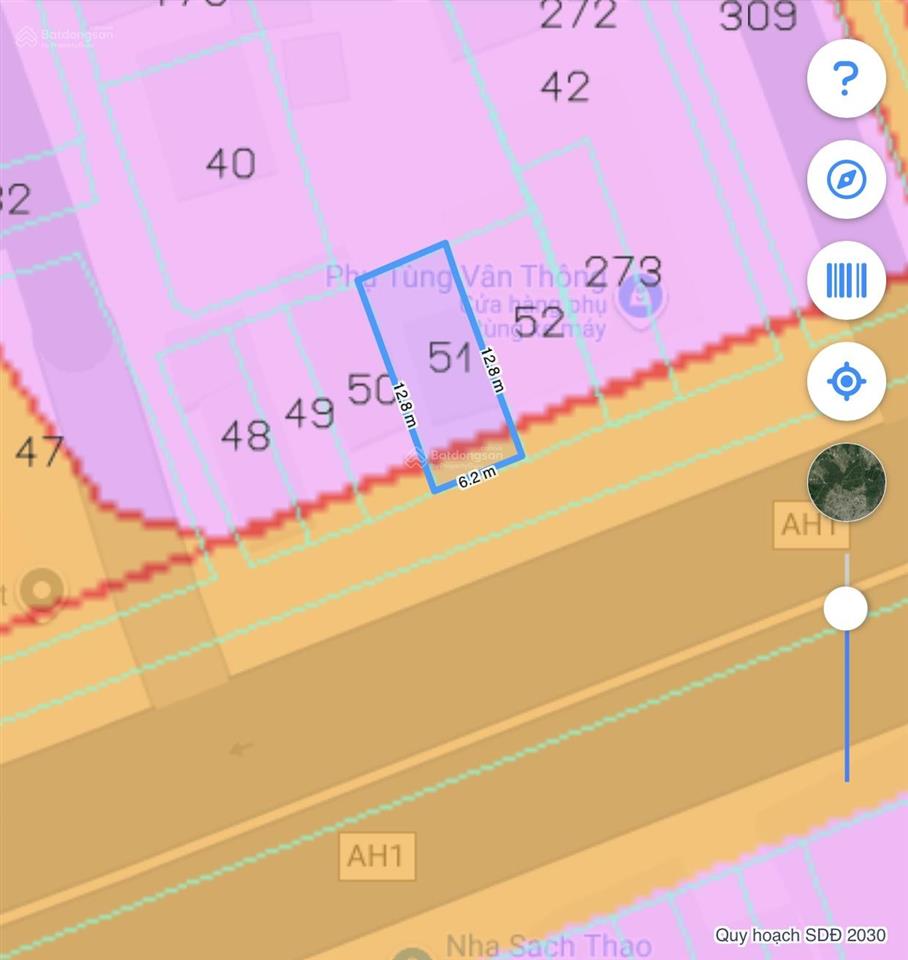Tap the compass orientation button

click(846, 180)
